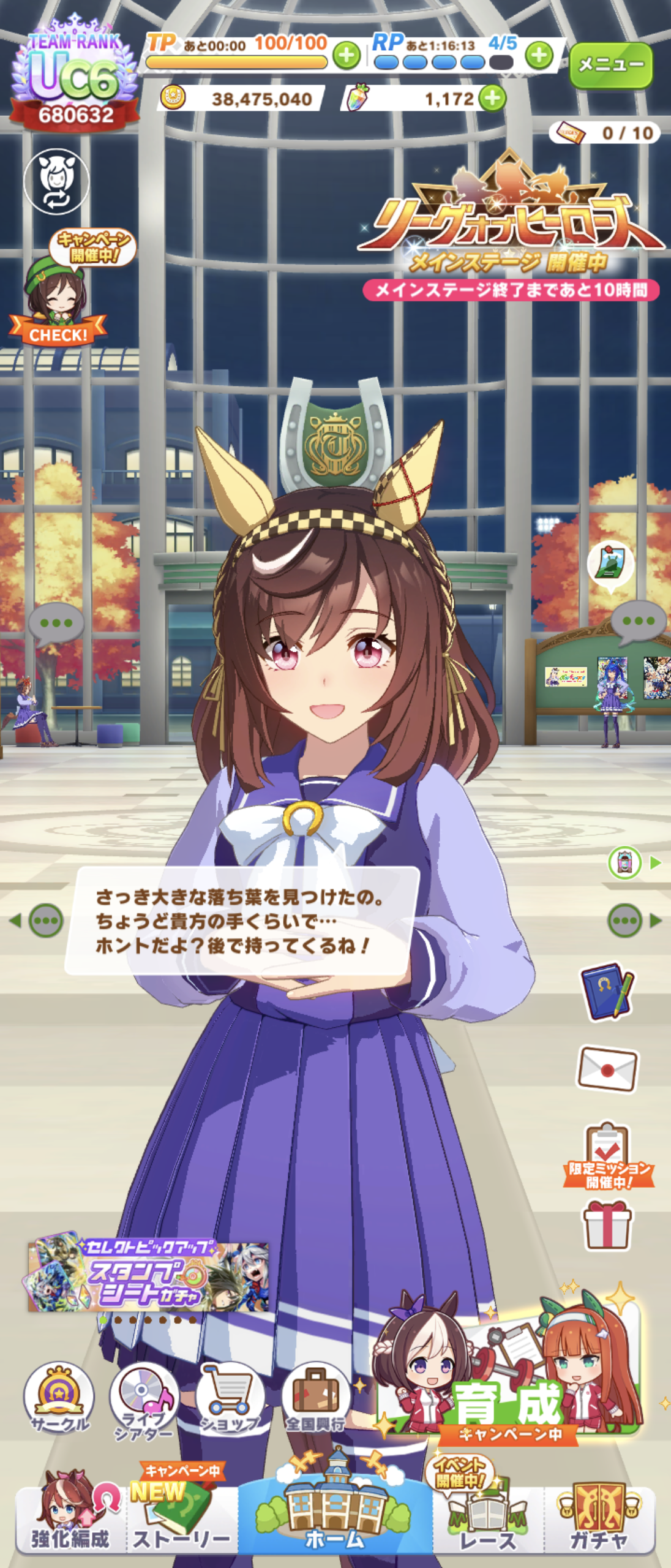Open the present mailbox envelope

click(x=607, y=1069)
